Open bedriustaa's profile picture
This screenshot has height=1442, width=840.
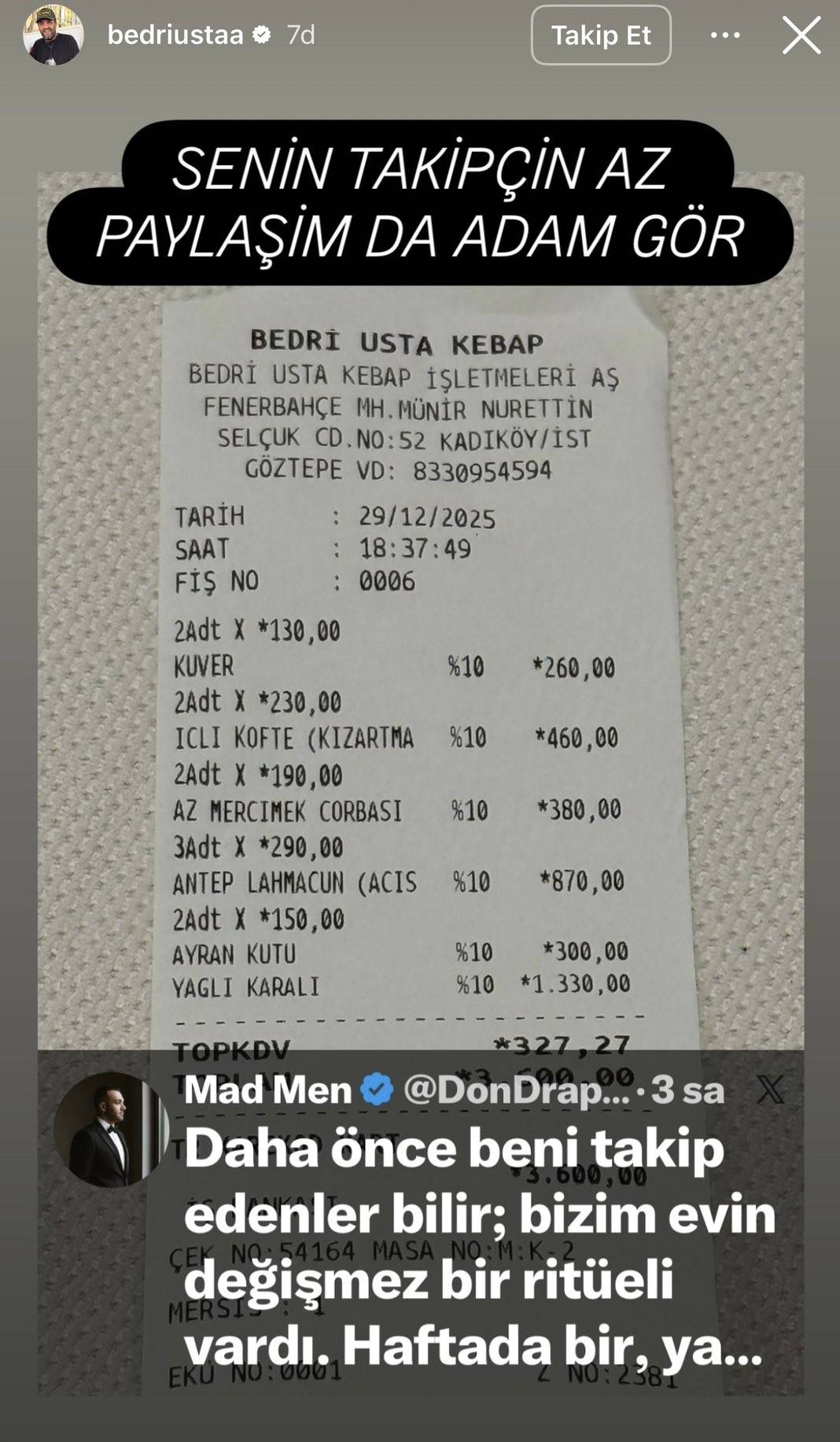click(53, 35)
